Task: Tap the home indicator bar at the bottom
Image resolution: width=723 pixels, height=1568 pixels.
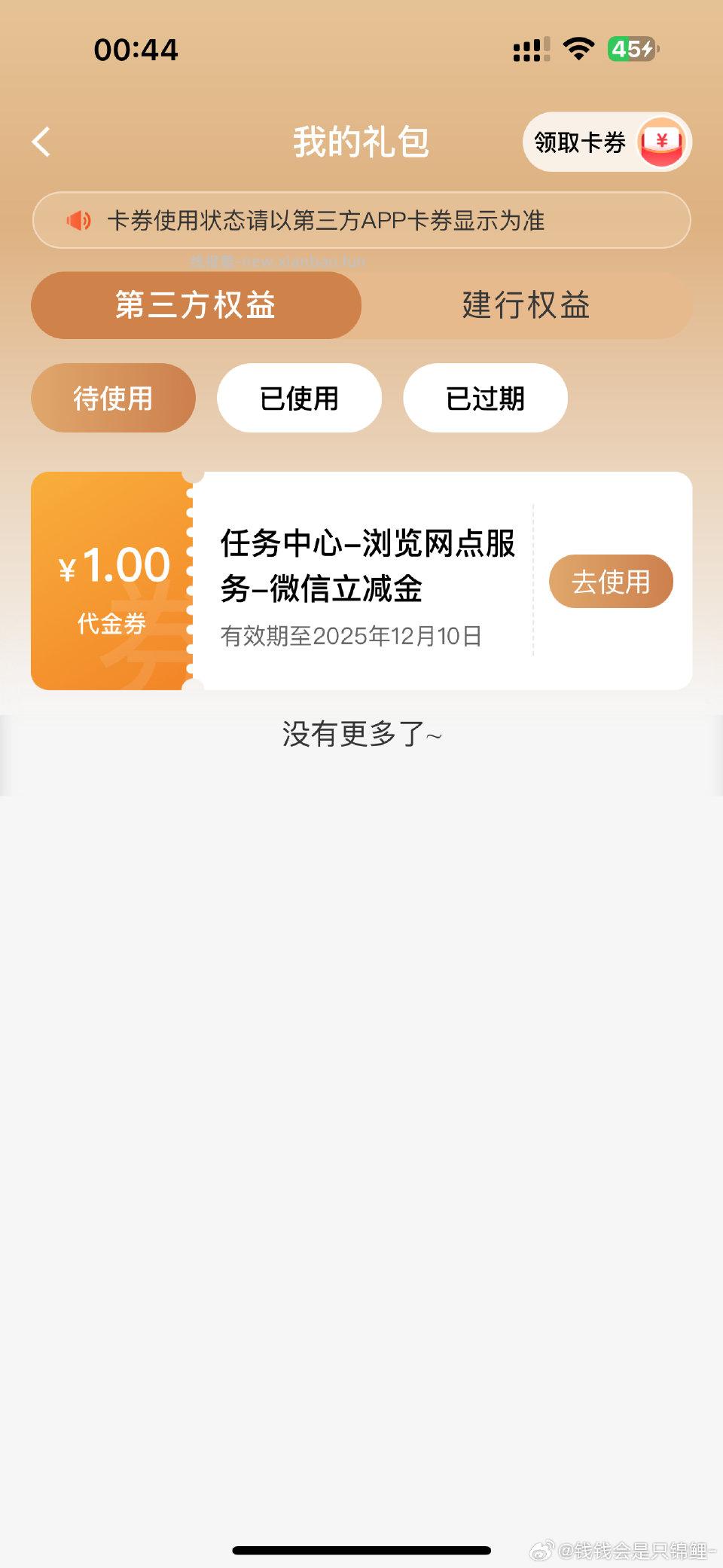Action: tap(361, 1548)
